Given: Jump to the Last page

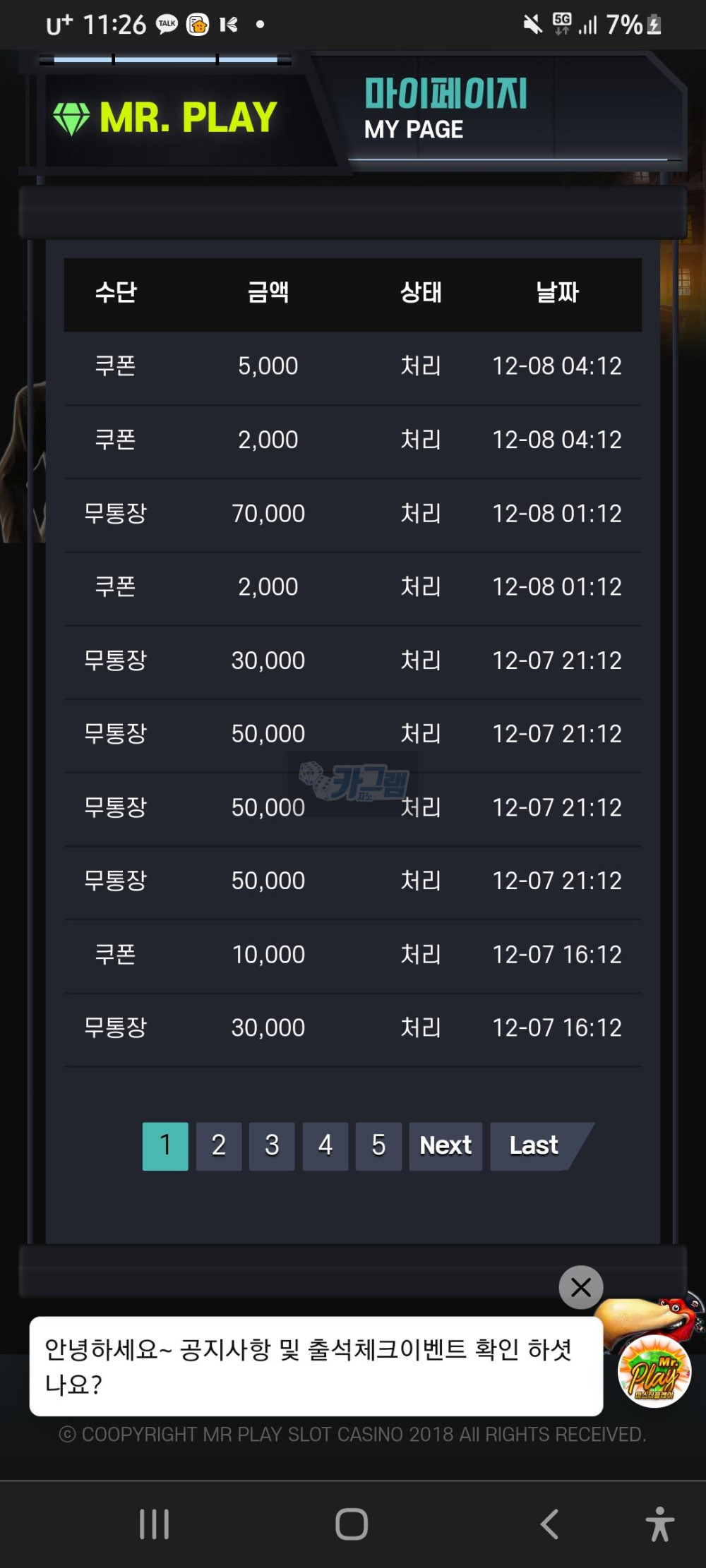Looking at the screenshot, I should (535, 1145).
